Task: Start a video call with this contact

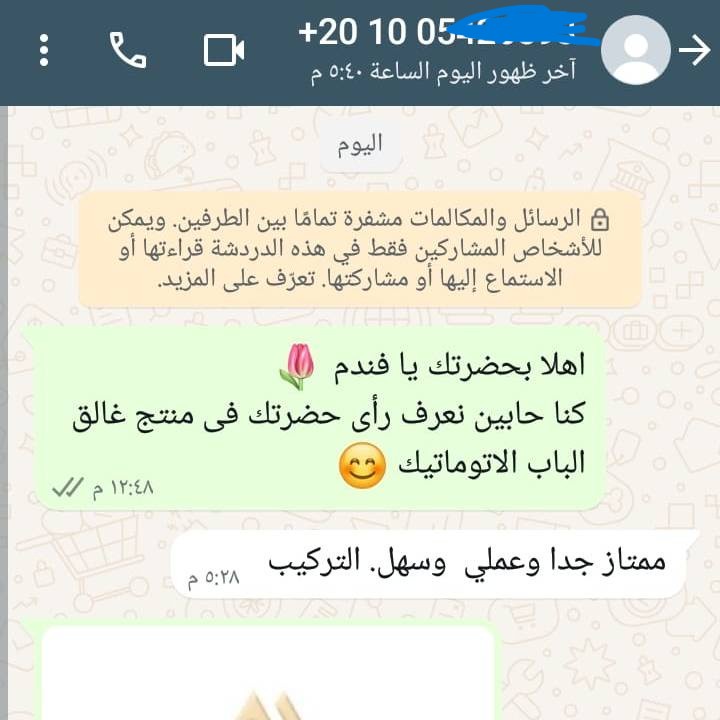Action: pos(224,50)
